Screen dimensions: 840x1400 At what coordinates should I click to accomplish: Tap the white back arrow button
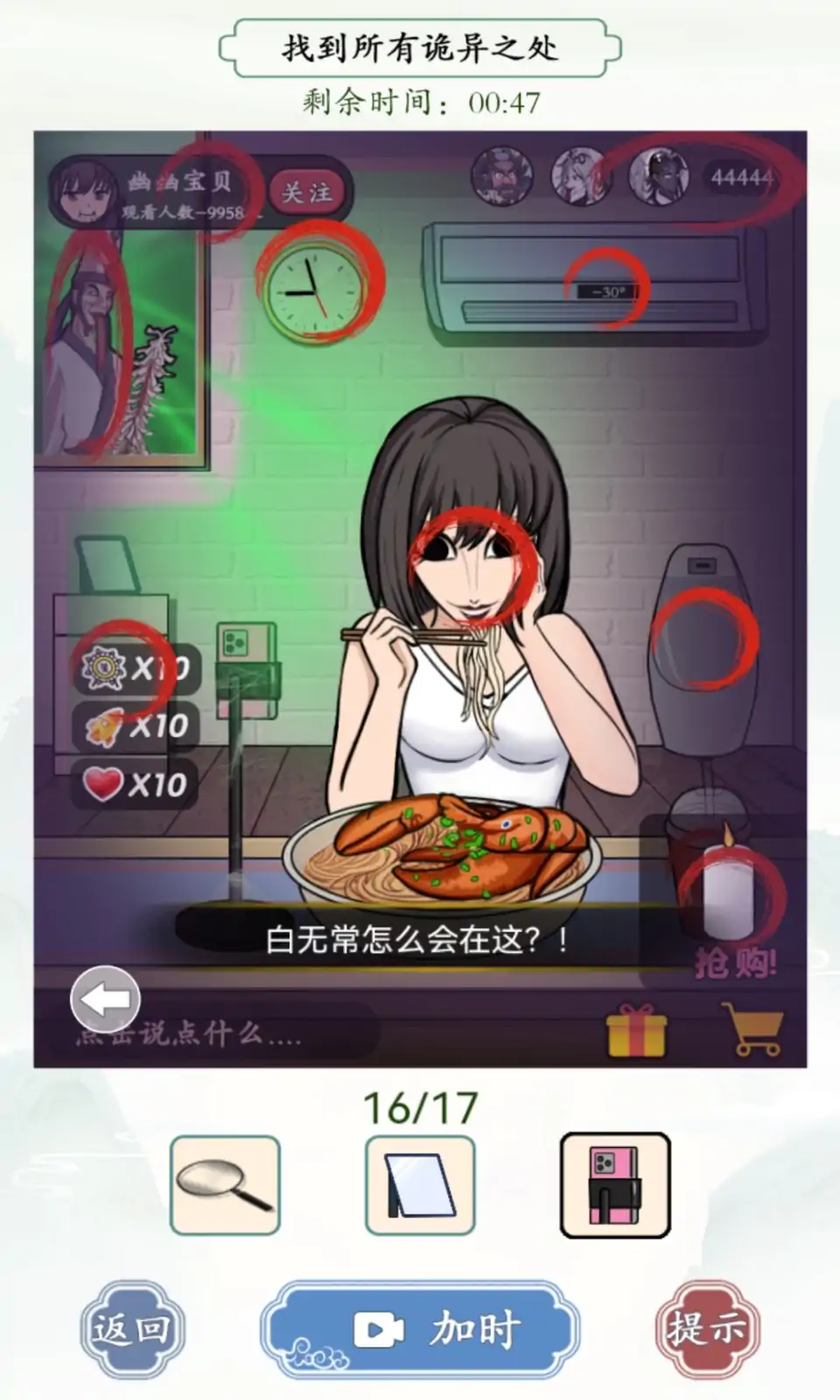point(106,998)
